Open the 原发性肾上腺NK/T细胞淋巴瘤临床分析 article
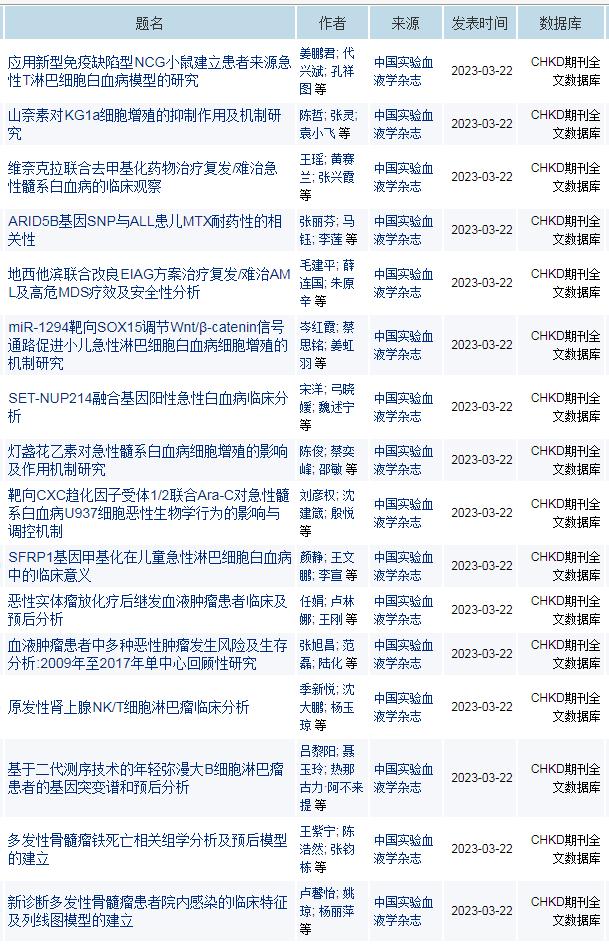 click(x=129, y=707)
